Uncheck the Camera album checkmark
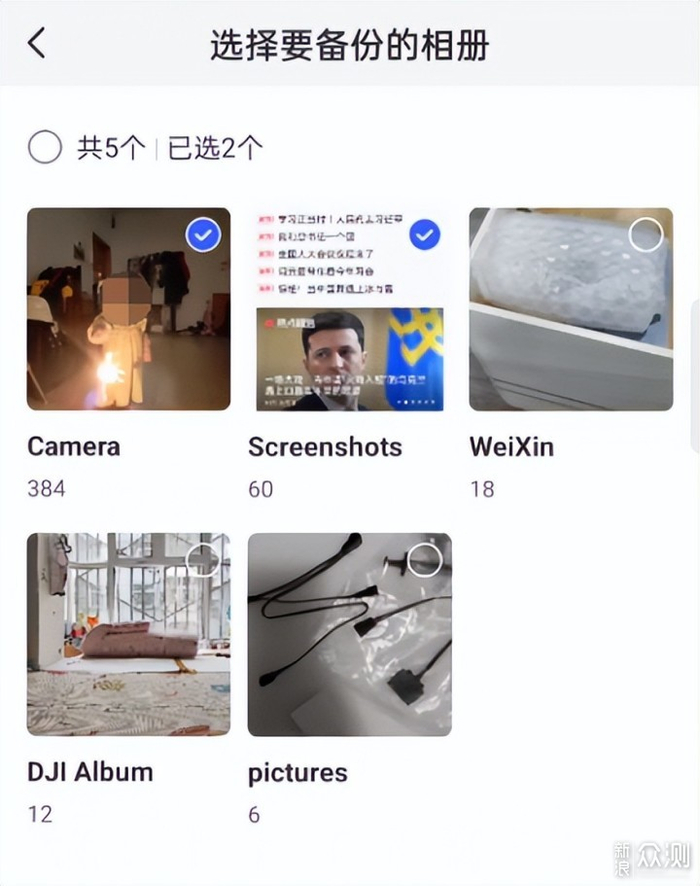 click(203, 234)
